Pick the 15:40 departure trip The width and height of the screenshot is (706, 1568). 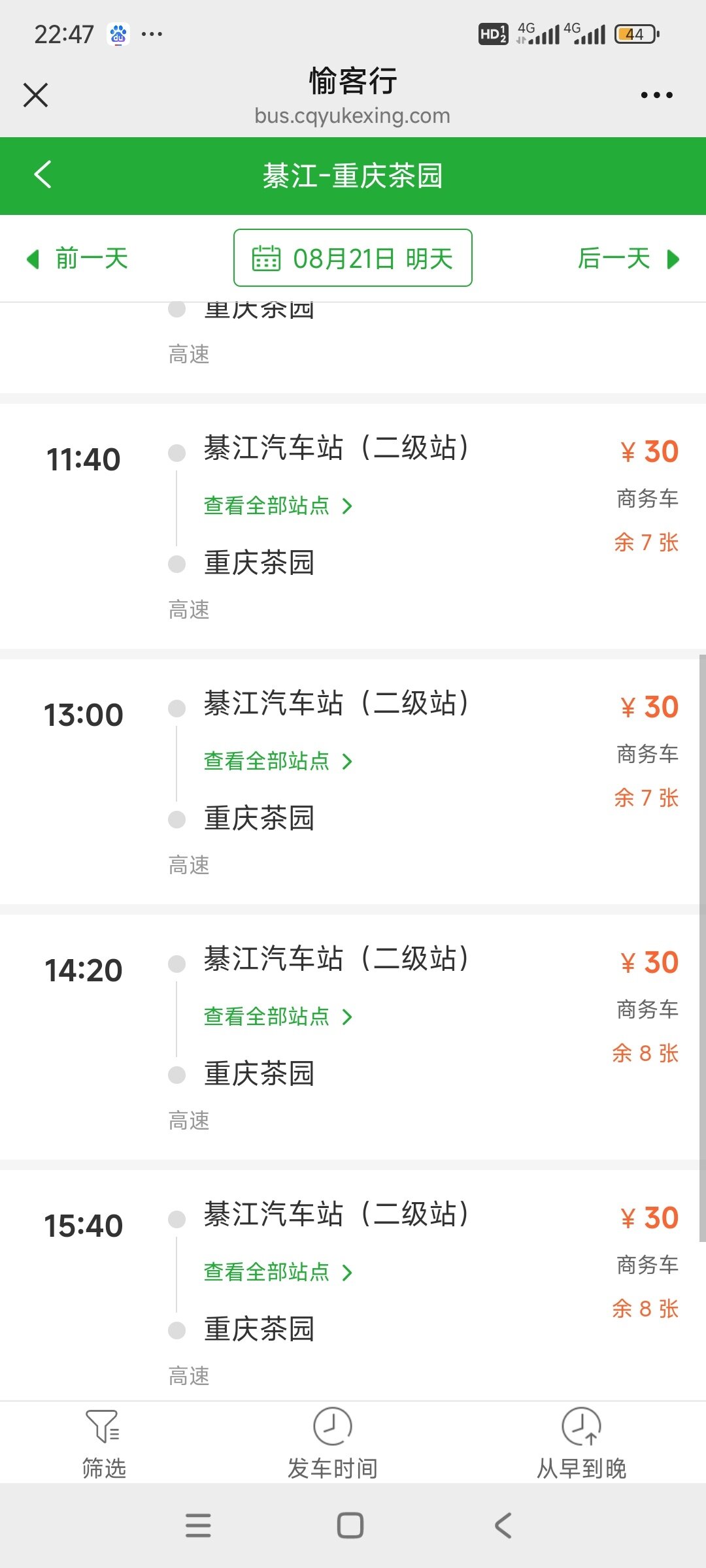pyautogui.click(x=84, y=1226)
